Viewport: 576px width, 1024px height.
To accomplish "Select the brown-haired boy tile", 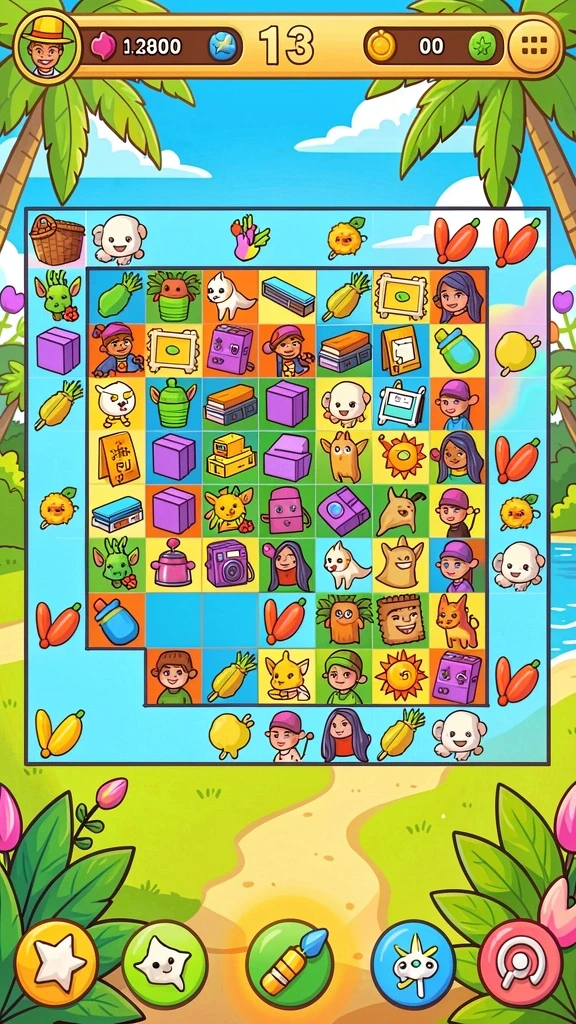I will tap(172, 677).
